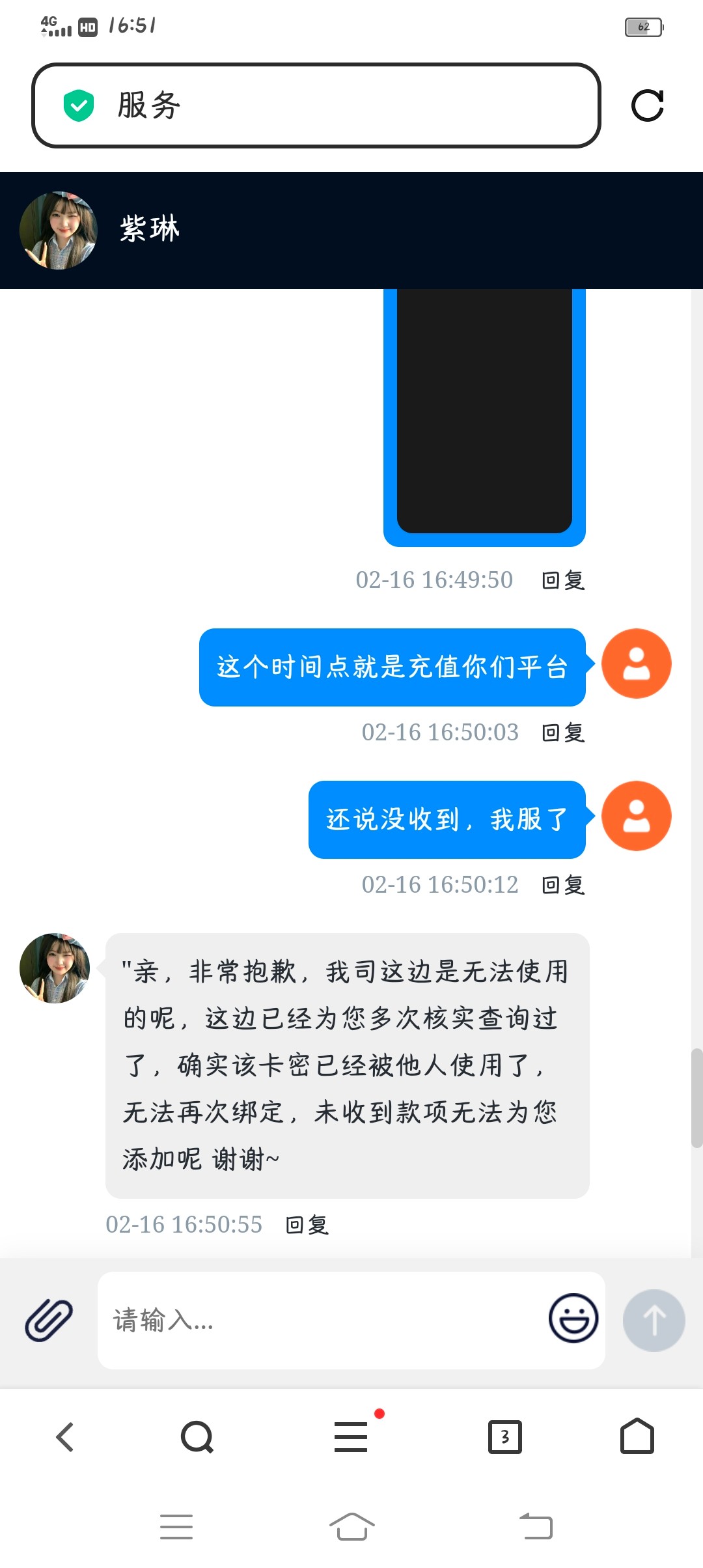Viewport: 703px width, 1568px height.
Task: Open the browser menu
Action: [351, 1436]
